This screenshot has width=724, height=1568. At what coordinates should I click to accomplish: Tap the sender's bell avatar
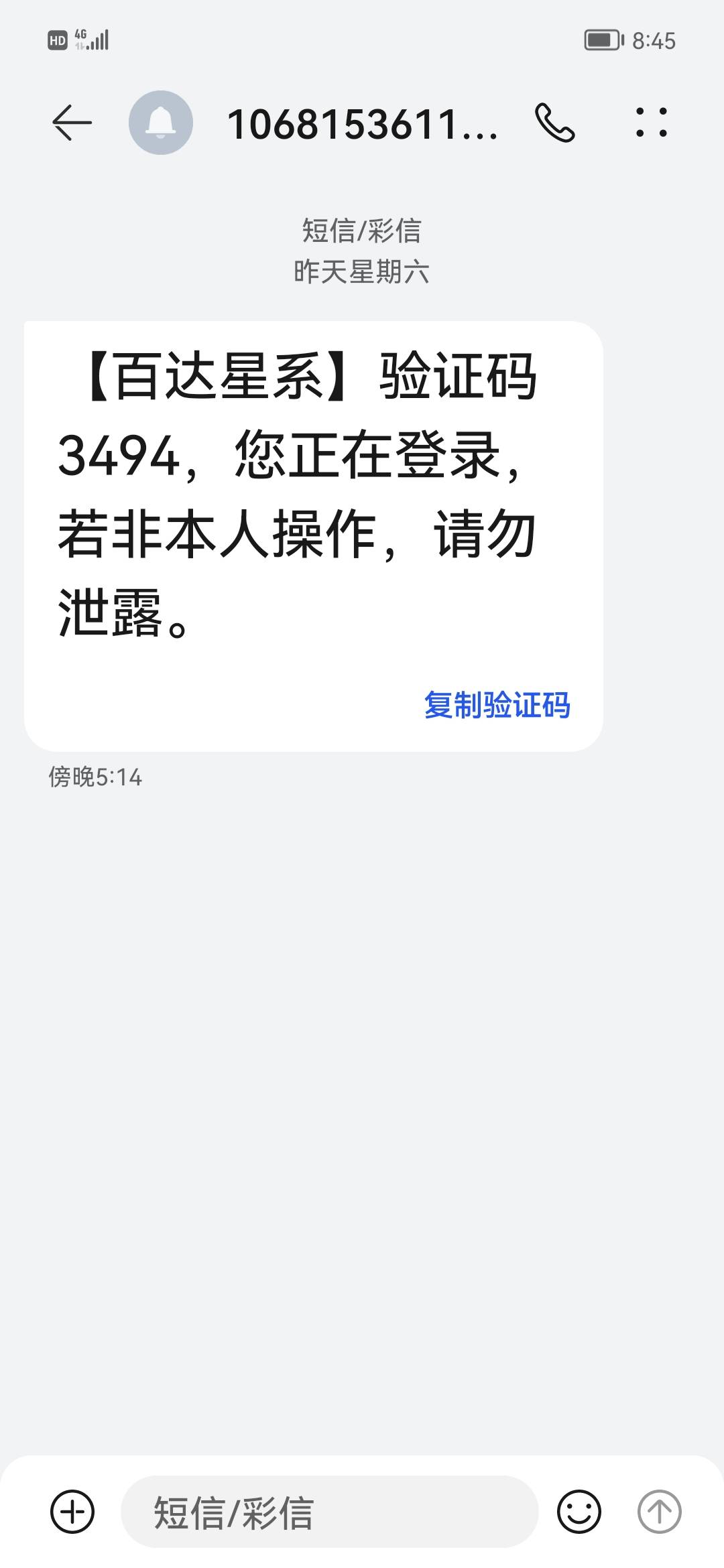pos(161,123)
